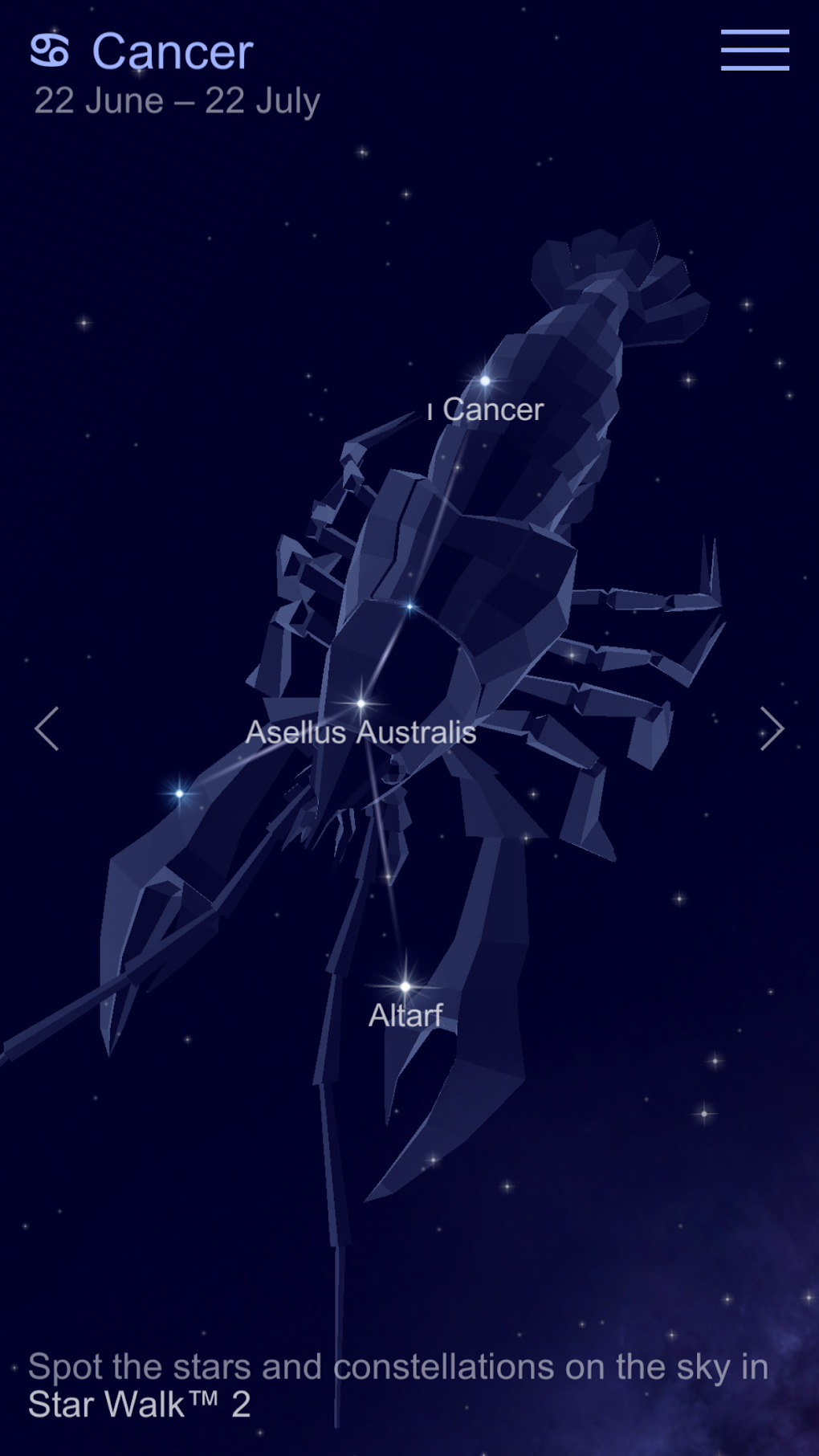819x1456 pixels.
Task: Collapse back using the left chevron
Action: (47, 728)
